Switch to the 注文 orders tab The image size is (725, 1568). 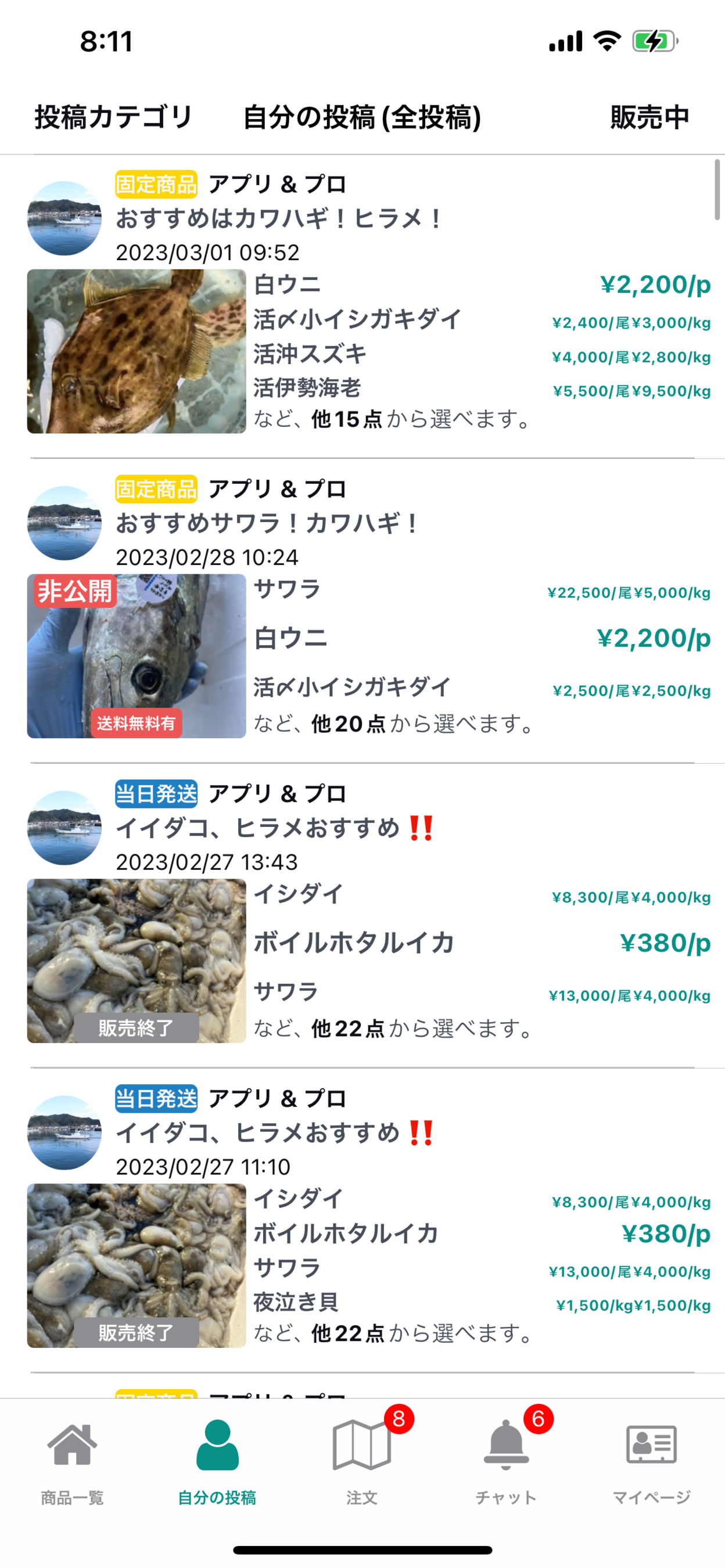tap(362, 1461)
